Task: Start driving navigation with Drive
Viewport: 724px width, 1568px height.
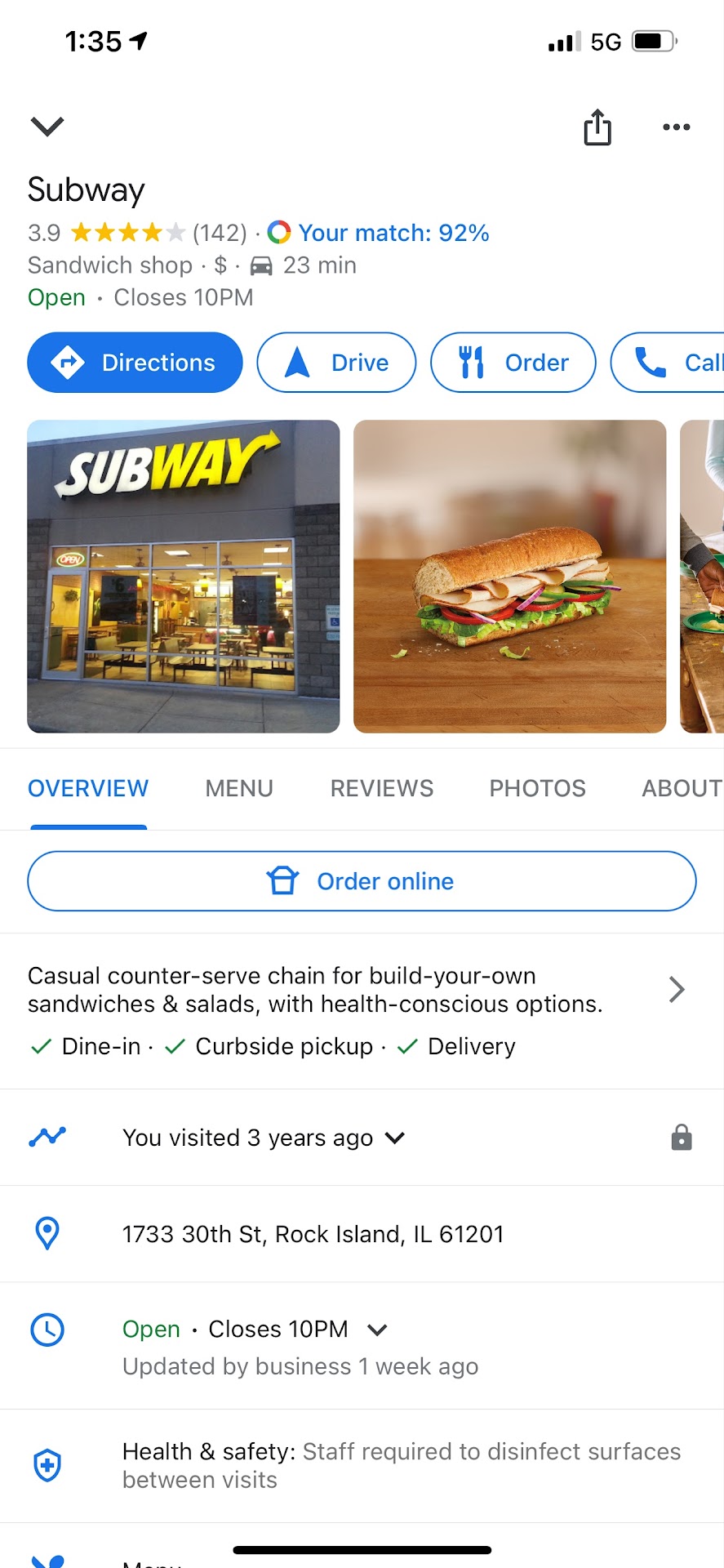Action: [x=336, y=363]
